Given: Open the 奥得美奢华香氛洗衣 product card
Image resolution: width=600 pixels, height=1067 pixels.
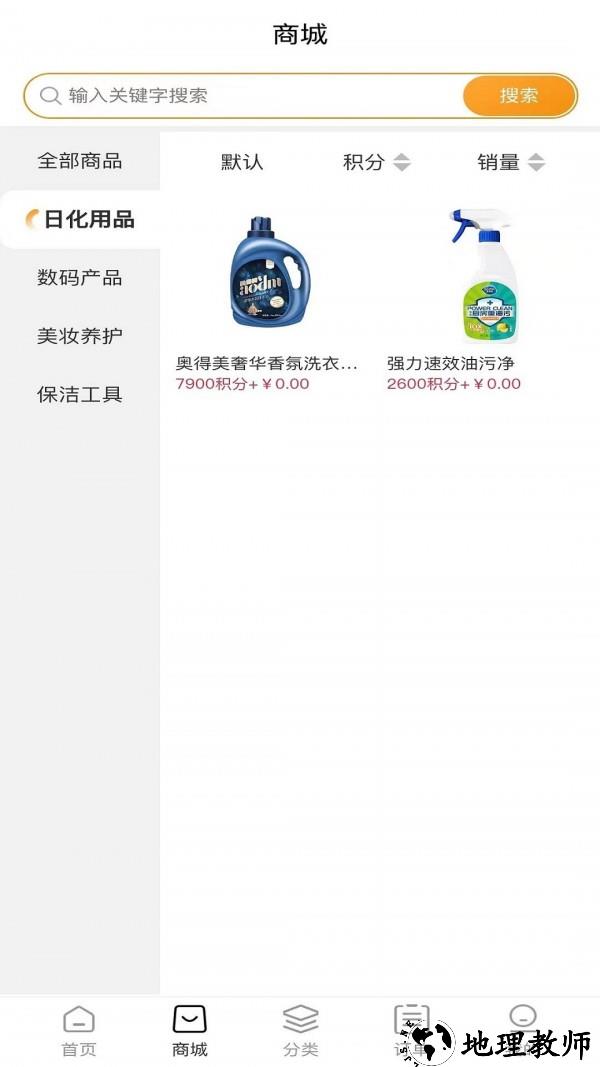Looking at the screenshot, I should (266, 300).
